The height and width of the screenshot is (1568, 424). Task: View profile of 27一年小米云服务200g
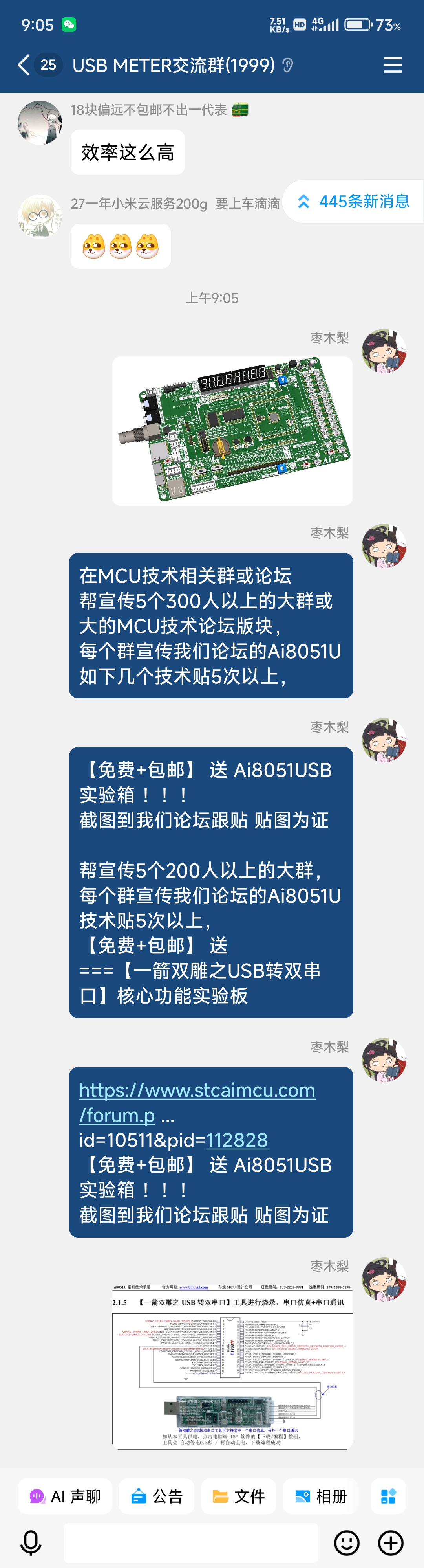40,216
